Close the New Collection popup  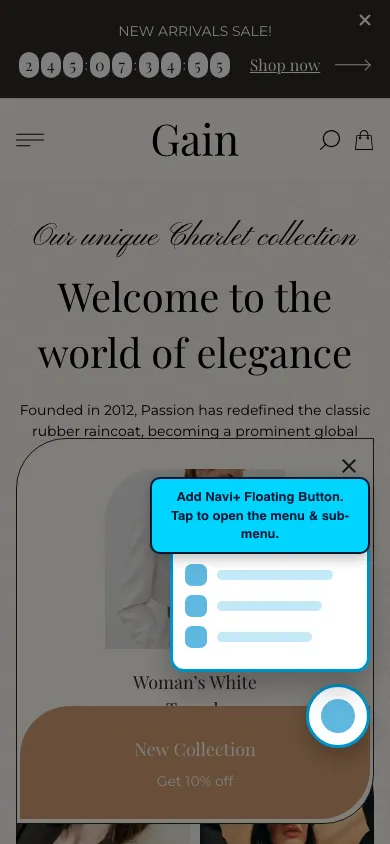point(349,466)
